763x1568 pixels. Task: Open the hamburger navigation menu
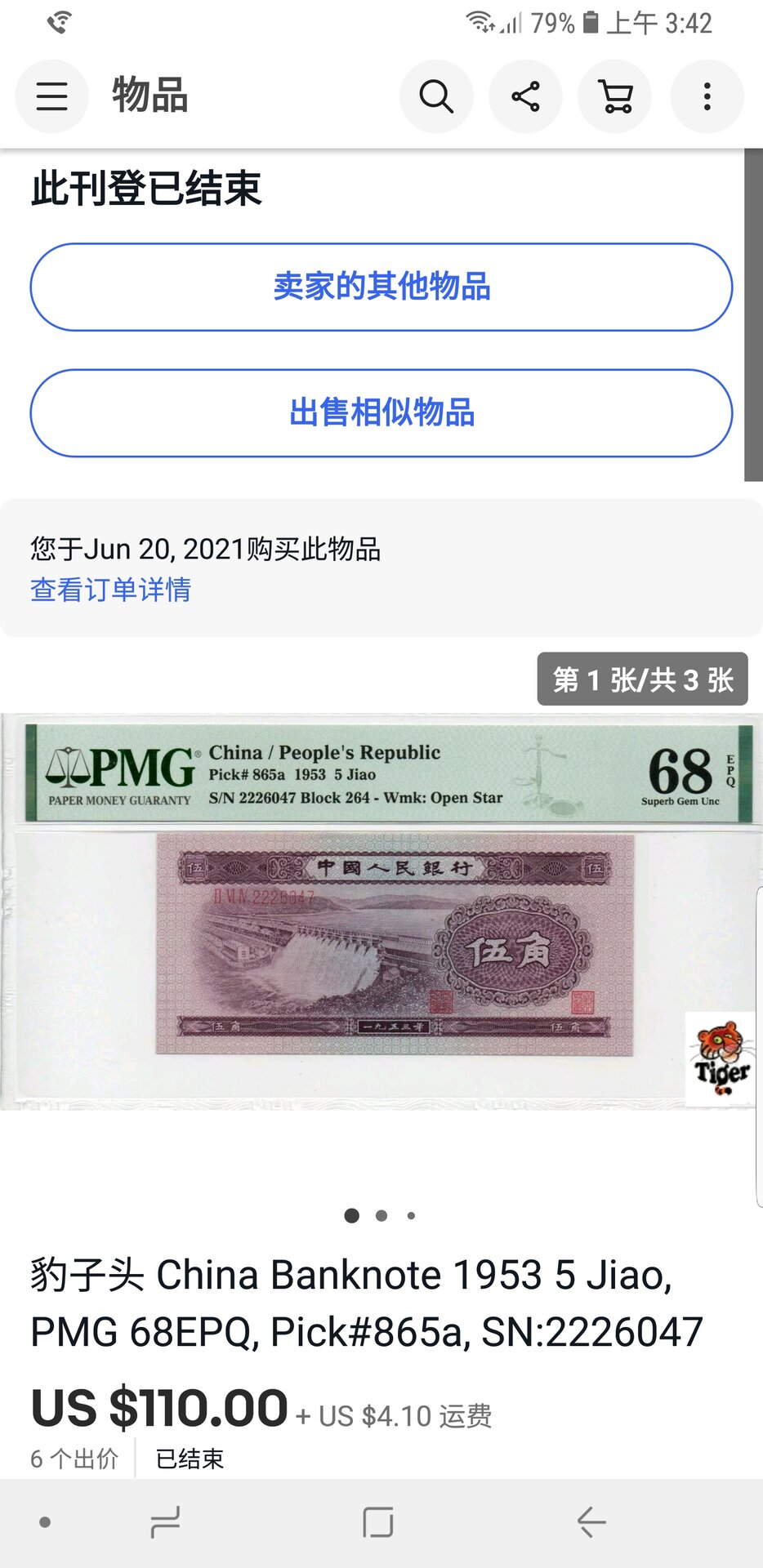[x=51, y=96]
